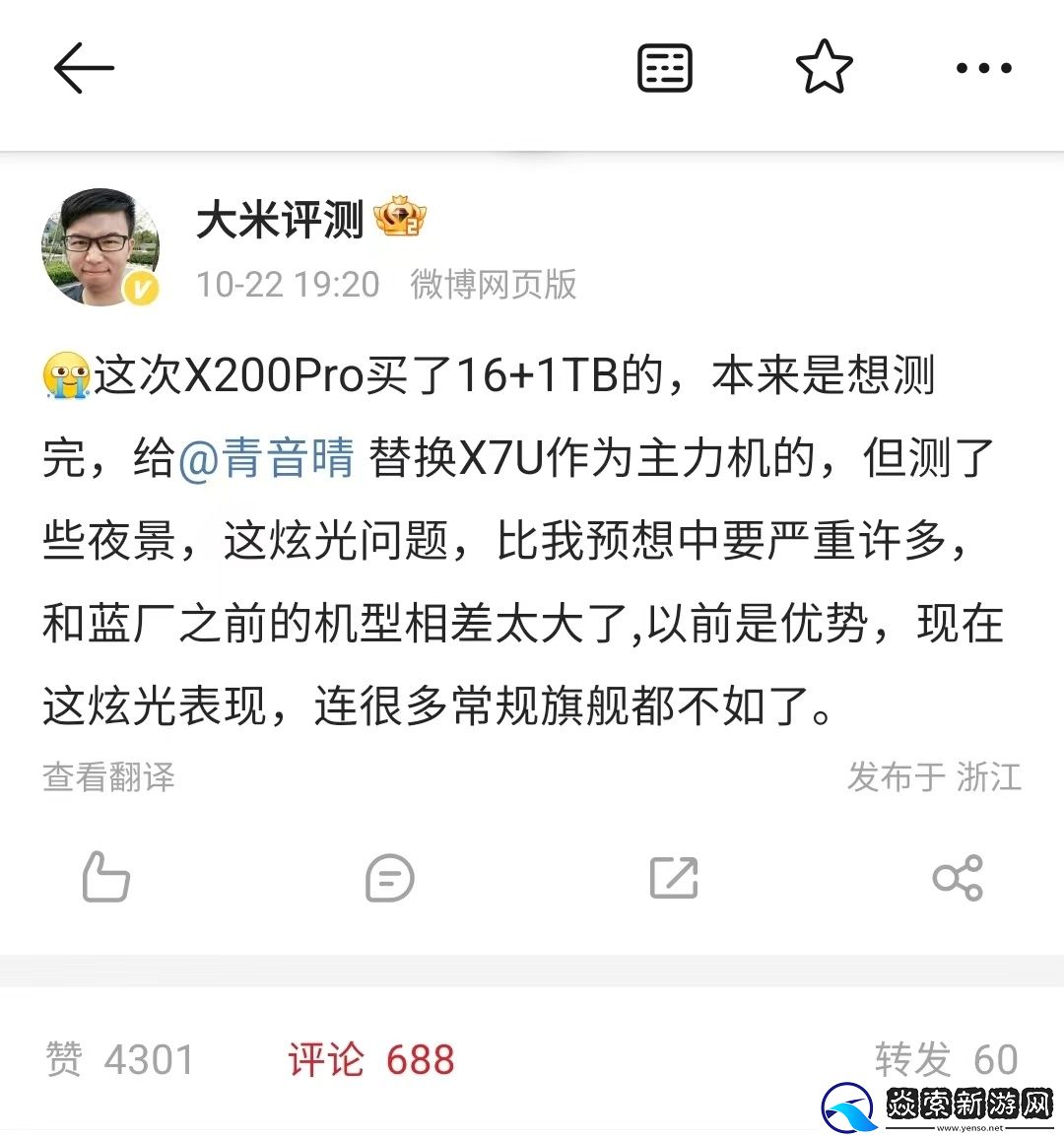Open the 大米评测 username link

[280, 220]
